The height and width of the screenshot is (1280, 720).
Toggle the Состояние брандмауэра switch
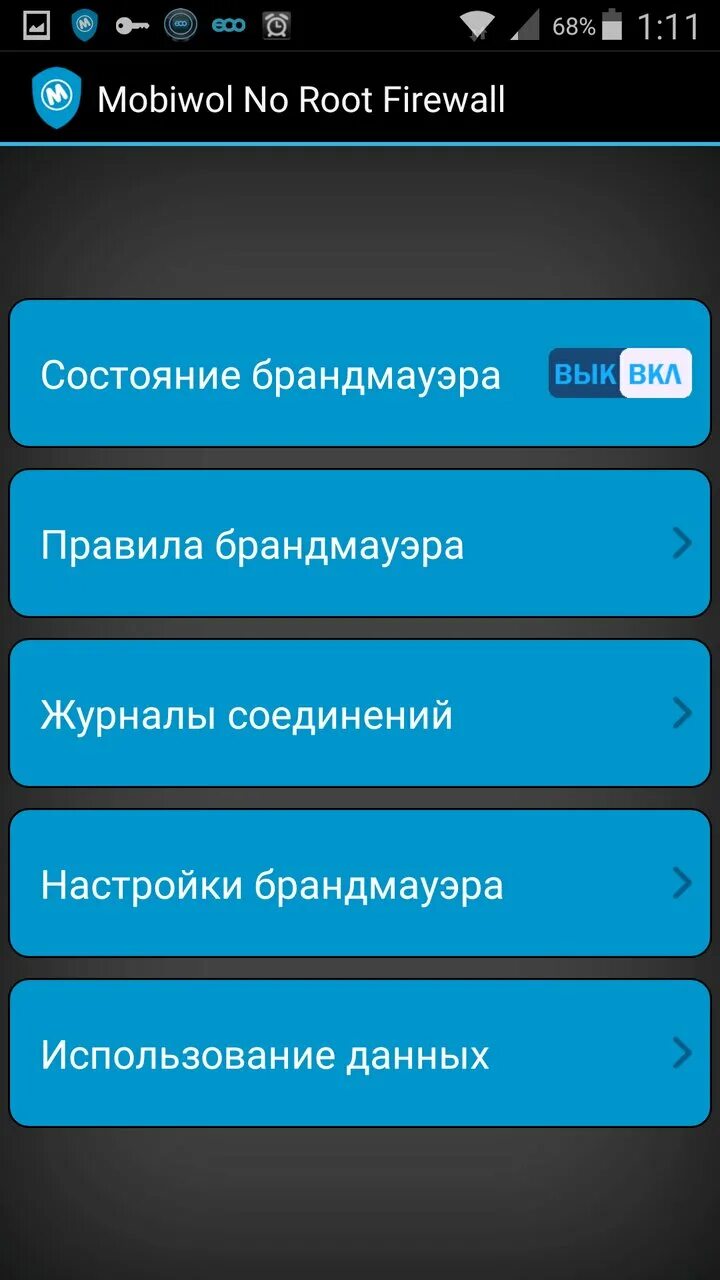620,374
